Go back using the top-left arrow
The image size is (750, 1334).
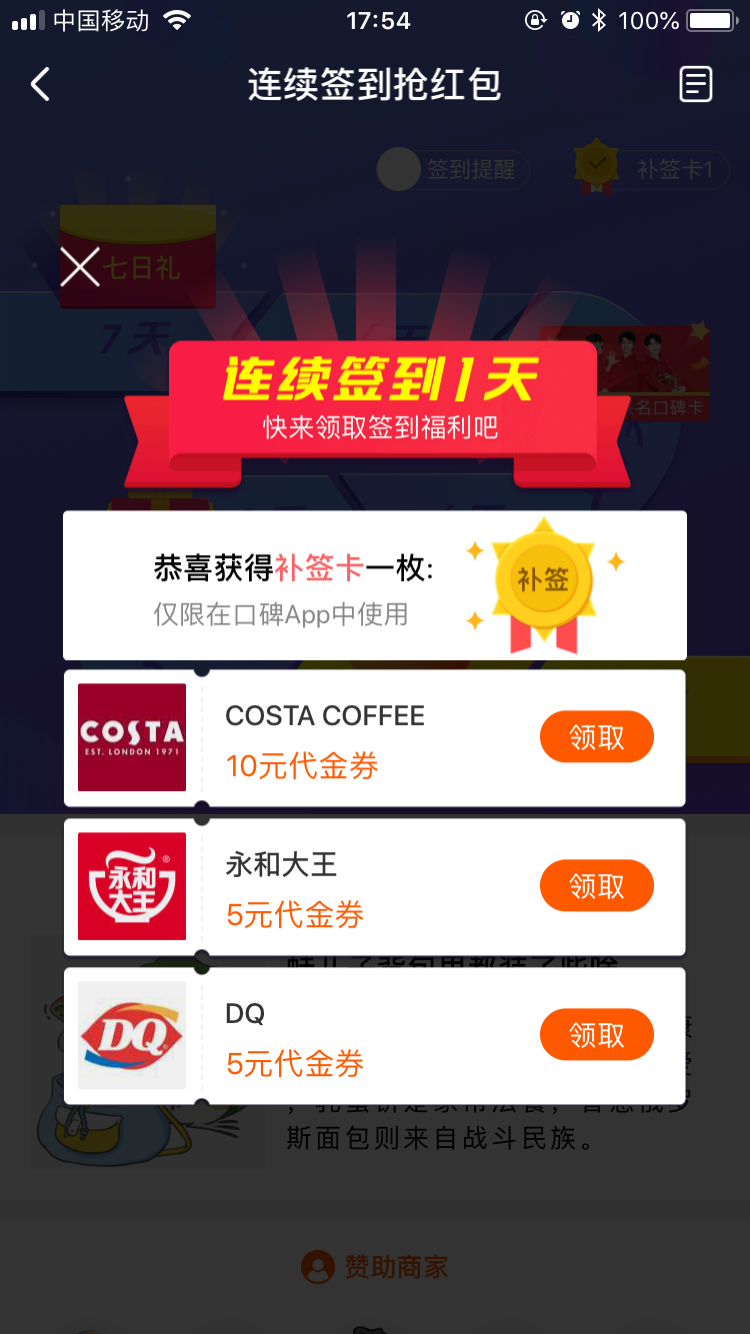[x=40, y=85]
